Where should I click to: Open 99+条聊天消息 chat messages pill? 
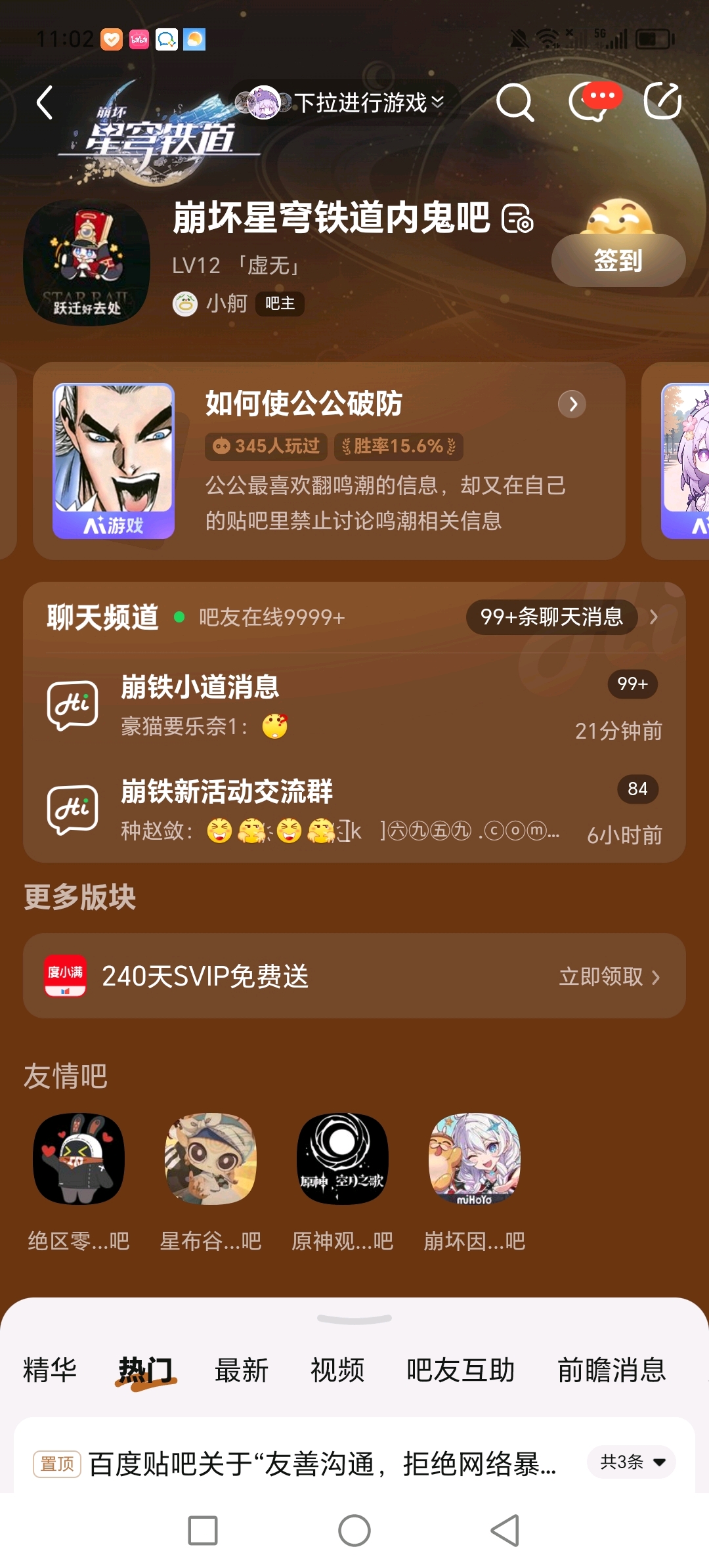click(x=551, y=617)
